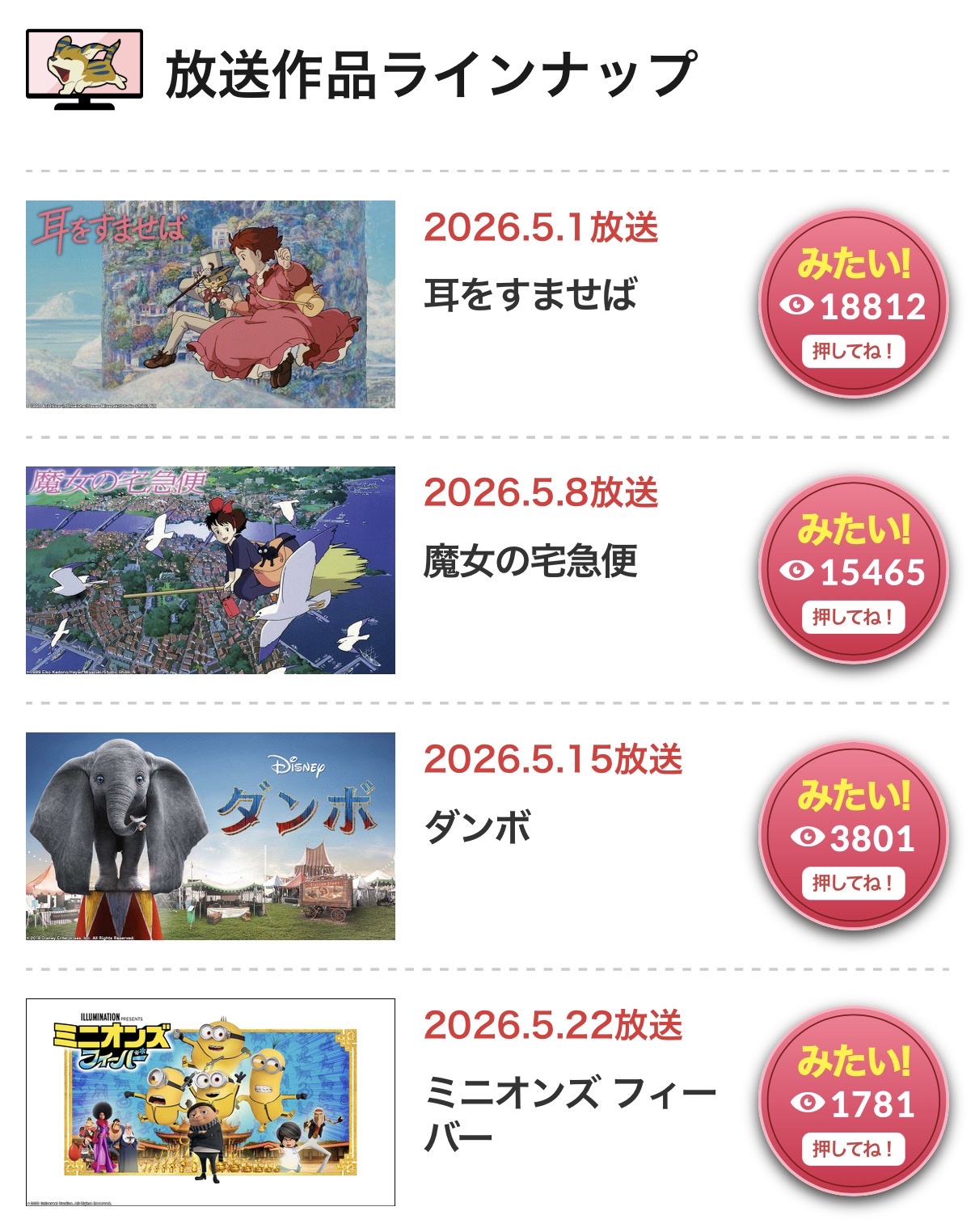Vote みたい! for 魔女の宅急便
Image resolution: width=975 pixels, height=1232 pixels.
pyautogui.click(x=853, y=571)
